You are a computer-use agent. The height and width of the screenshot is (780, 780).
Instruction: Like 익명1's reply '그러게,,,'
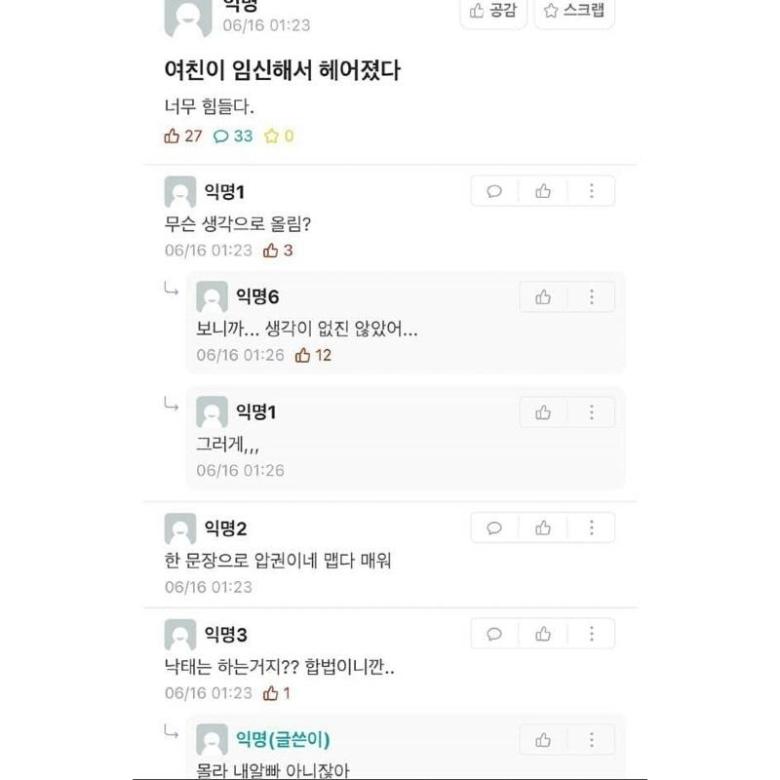543,412
